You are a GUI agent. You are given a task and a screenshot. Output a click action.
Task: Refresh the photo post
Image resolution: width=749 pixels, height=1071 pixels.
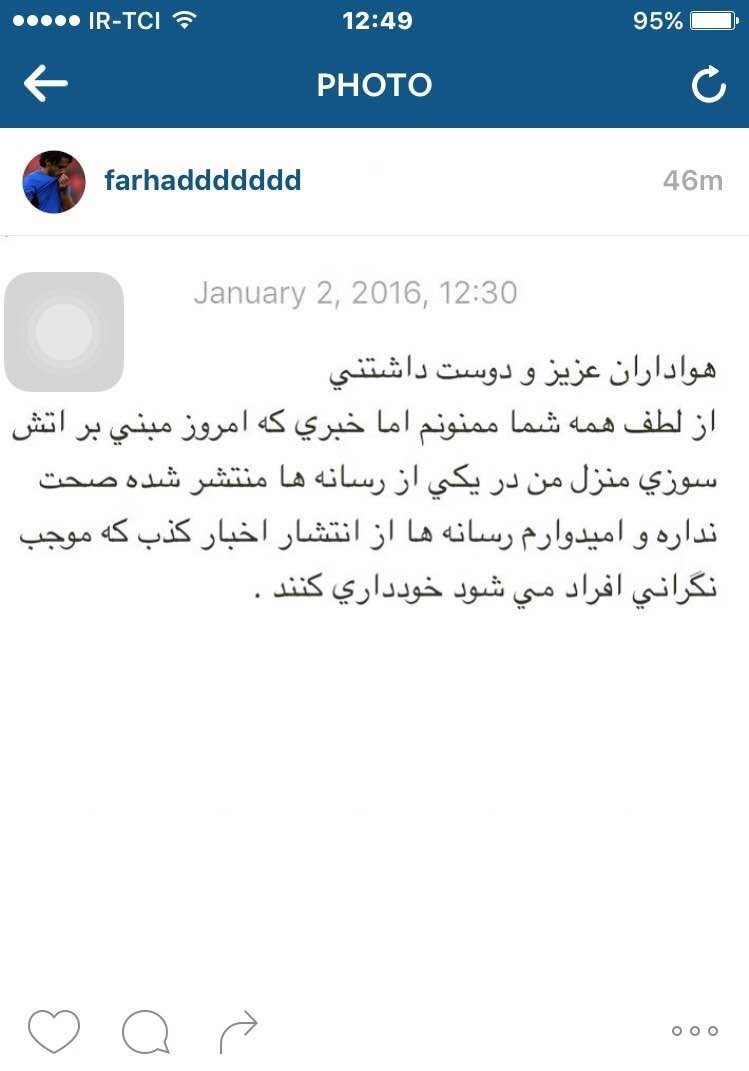708,85
